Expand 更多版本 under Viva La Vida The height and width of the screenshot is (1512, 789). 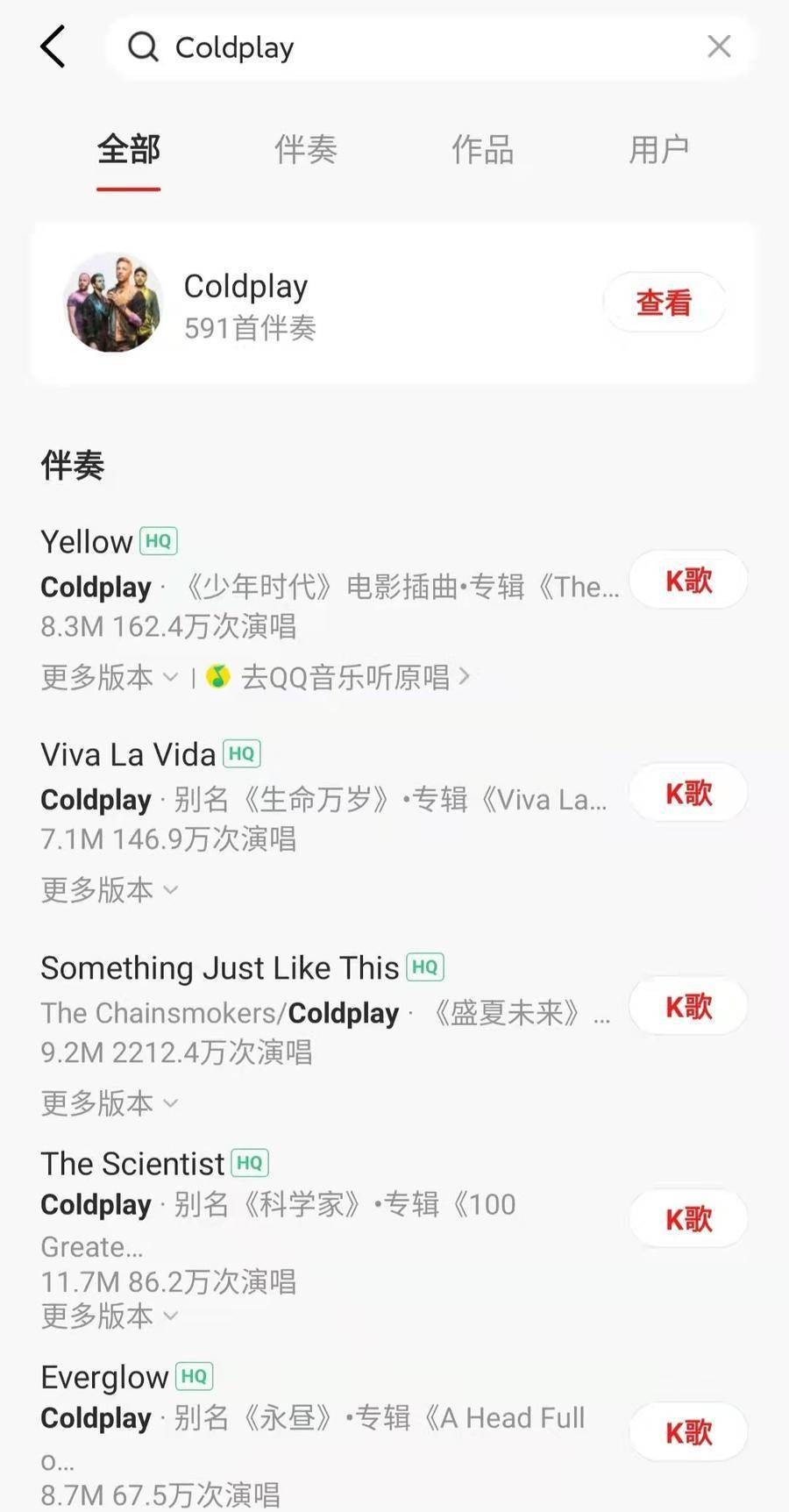pos(96,888)
